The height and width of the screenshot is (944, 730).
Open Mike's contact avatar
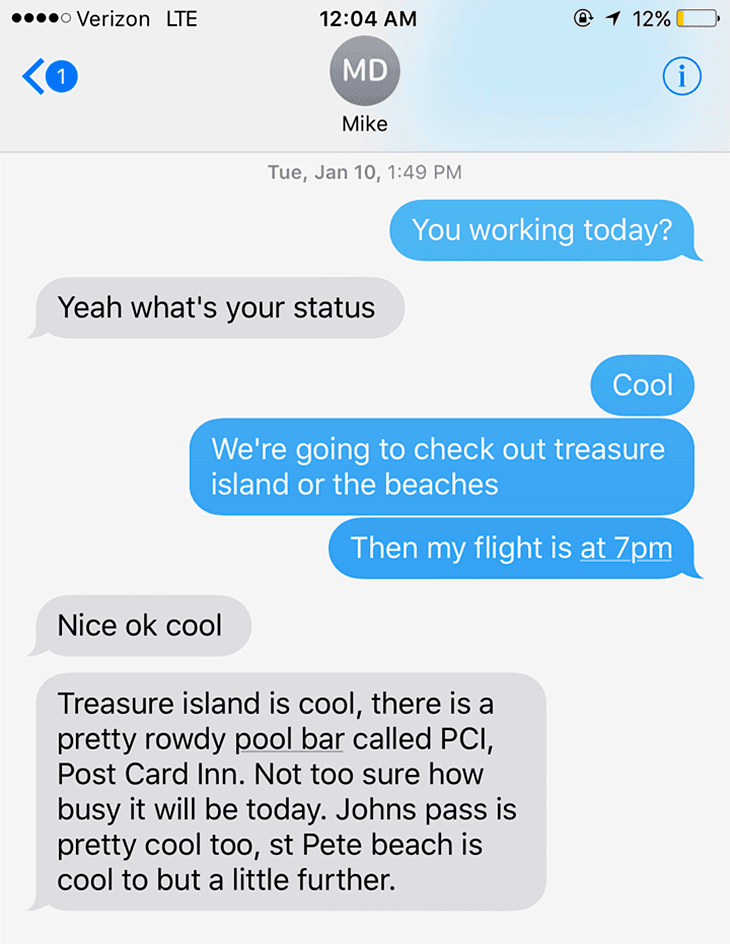[364, 72]
